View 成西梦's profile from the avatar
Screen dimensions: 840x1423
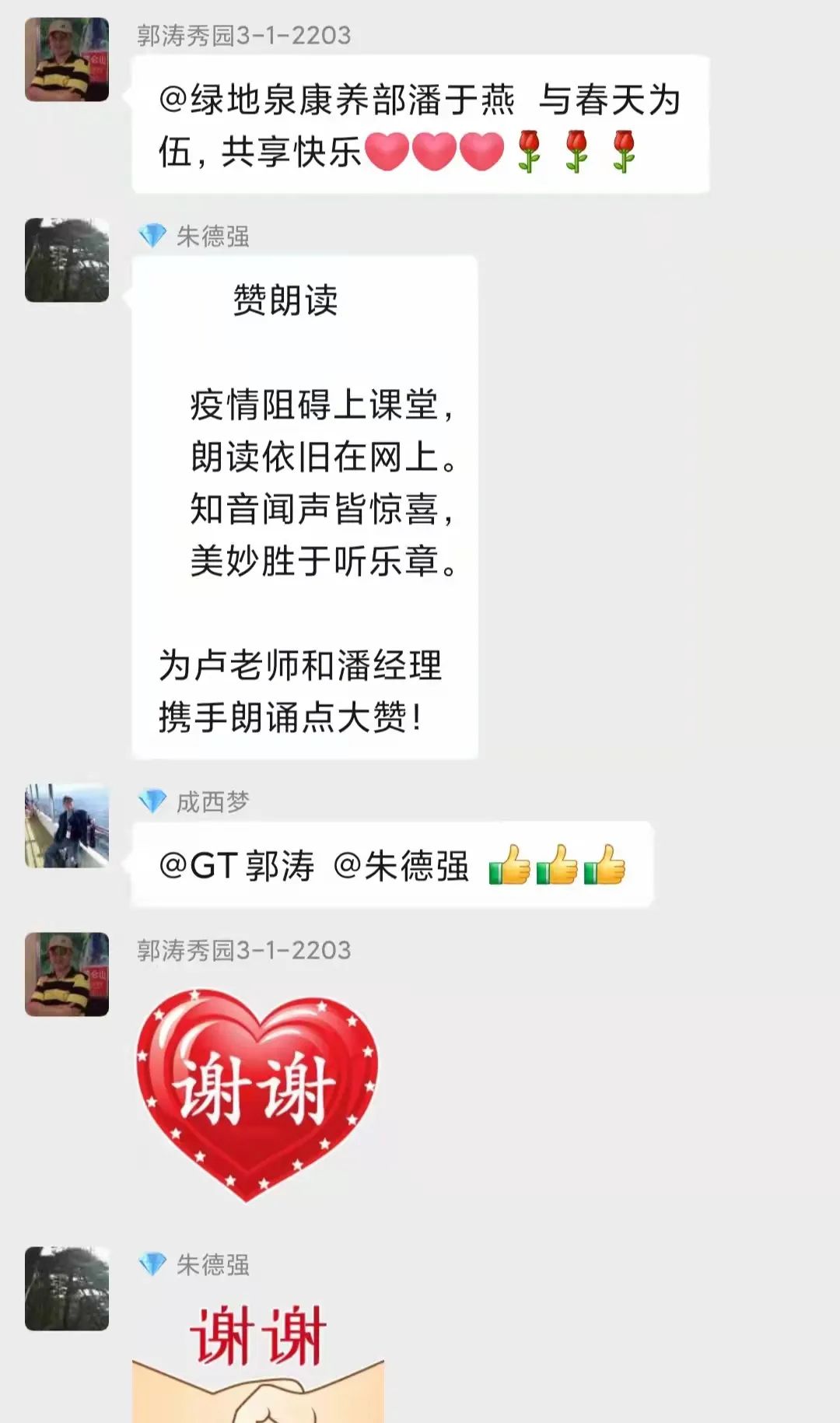[67, 825]
